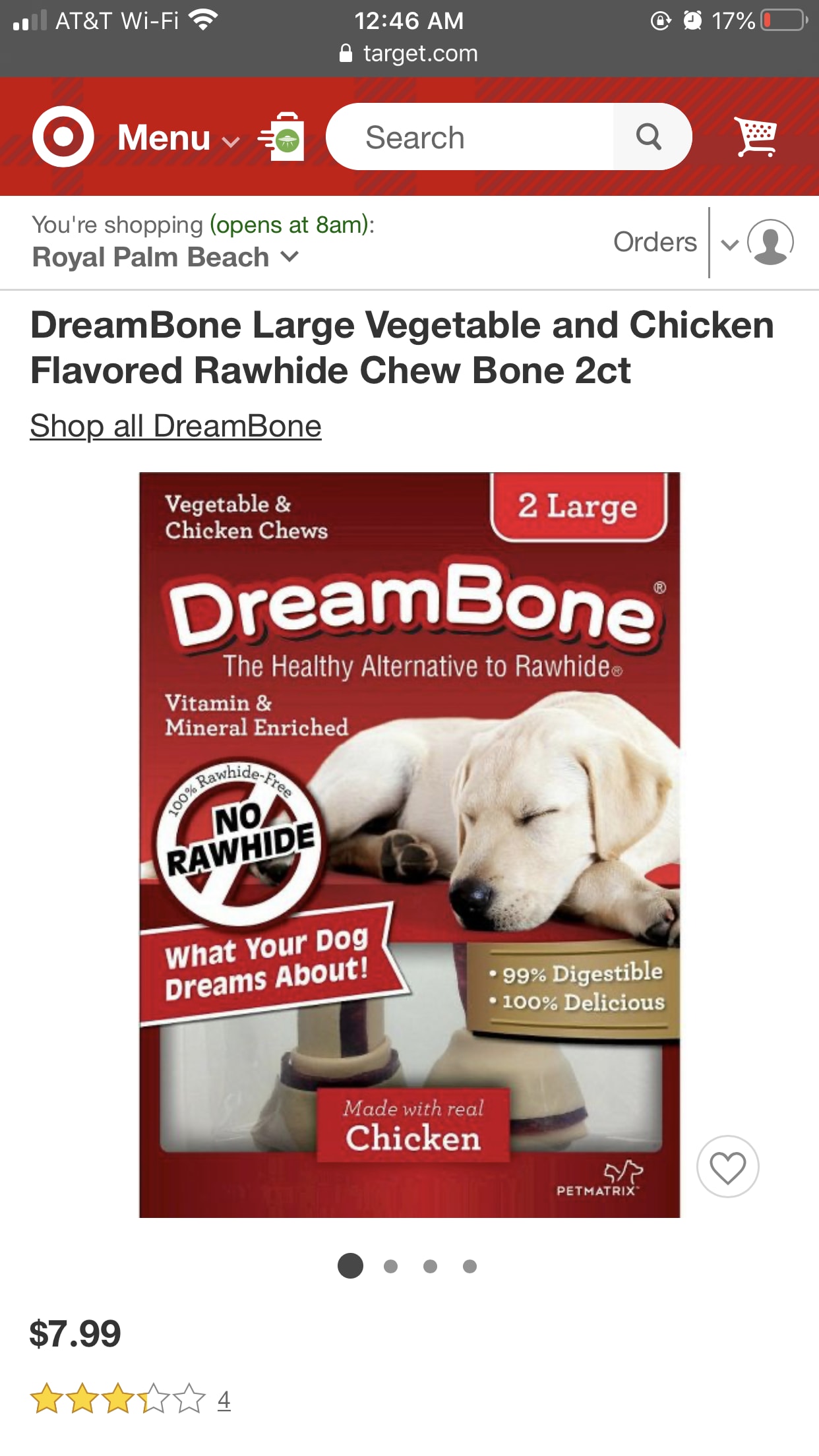Screen dimensions: 819x1456
Task: View the 4 customer ratings
Action: pos(224,1399)
